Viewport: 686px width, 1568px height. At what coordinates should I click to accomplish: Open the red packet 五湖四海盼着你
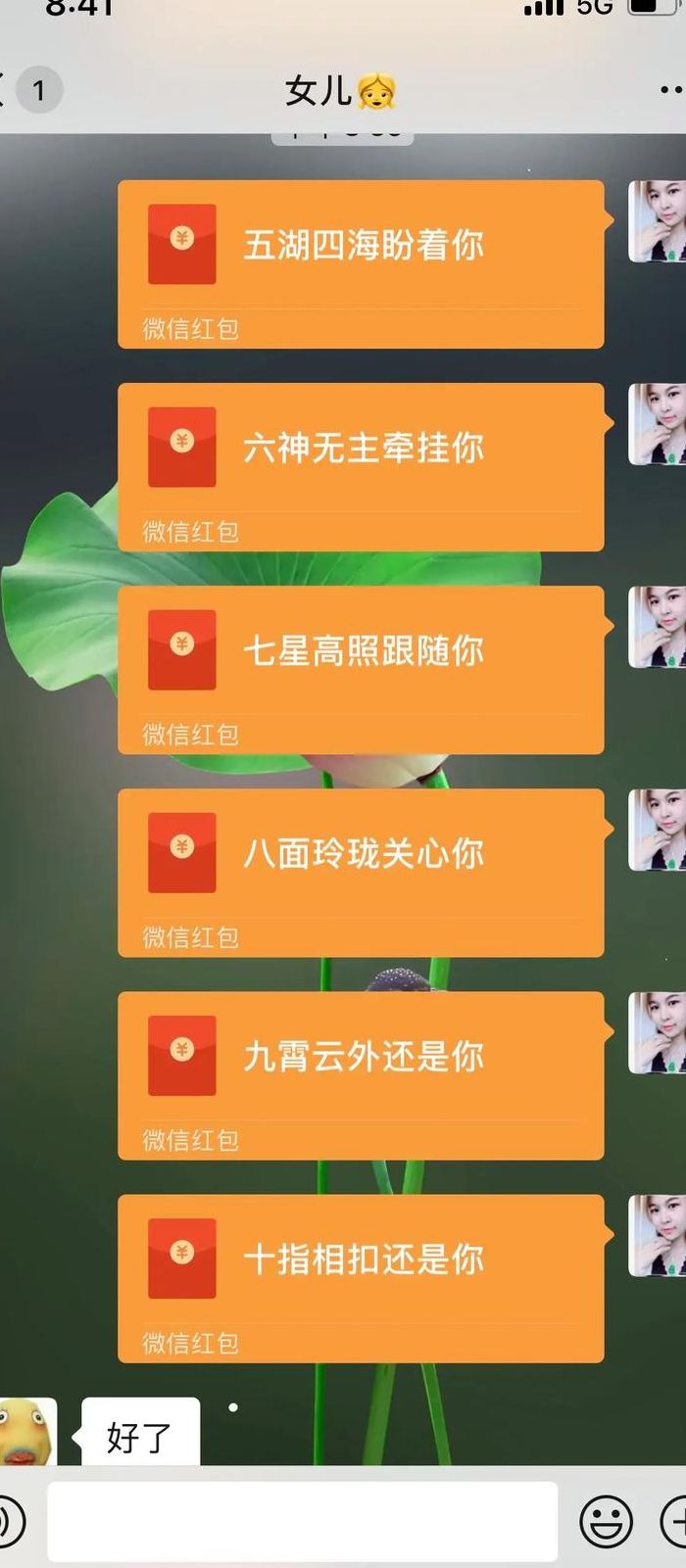(361, 264)
